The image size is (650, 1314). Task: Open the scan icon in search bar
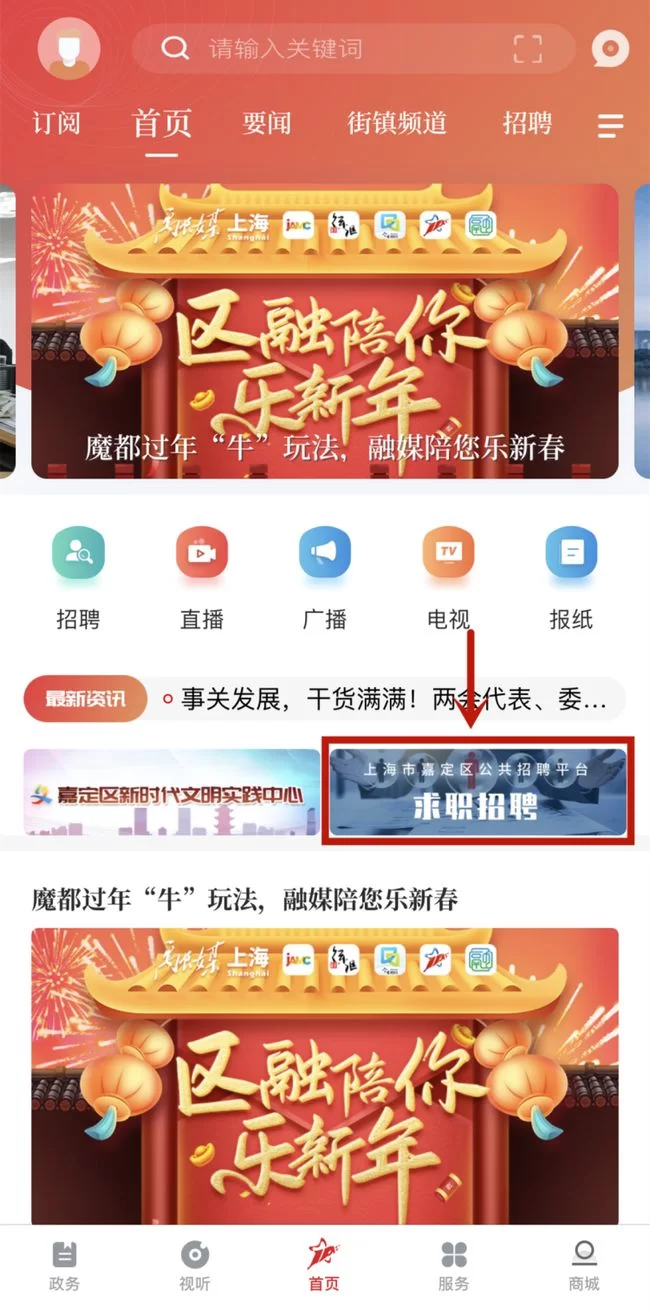point(528,49)
